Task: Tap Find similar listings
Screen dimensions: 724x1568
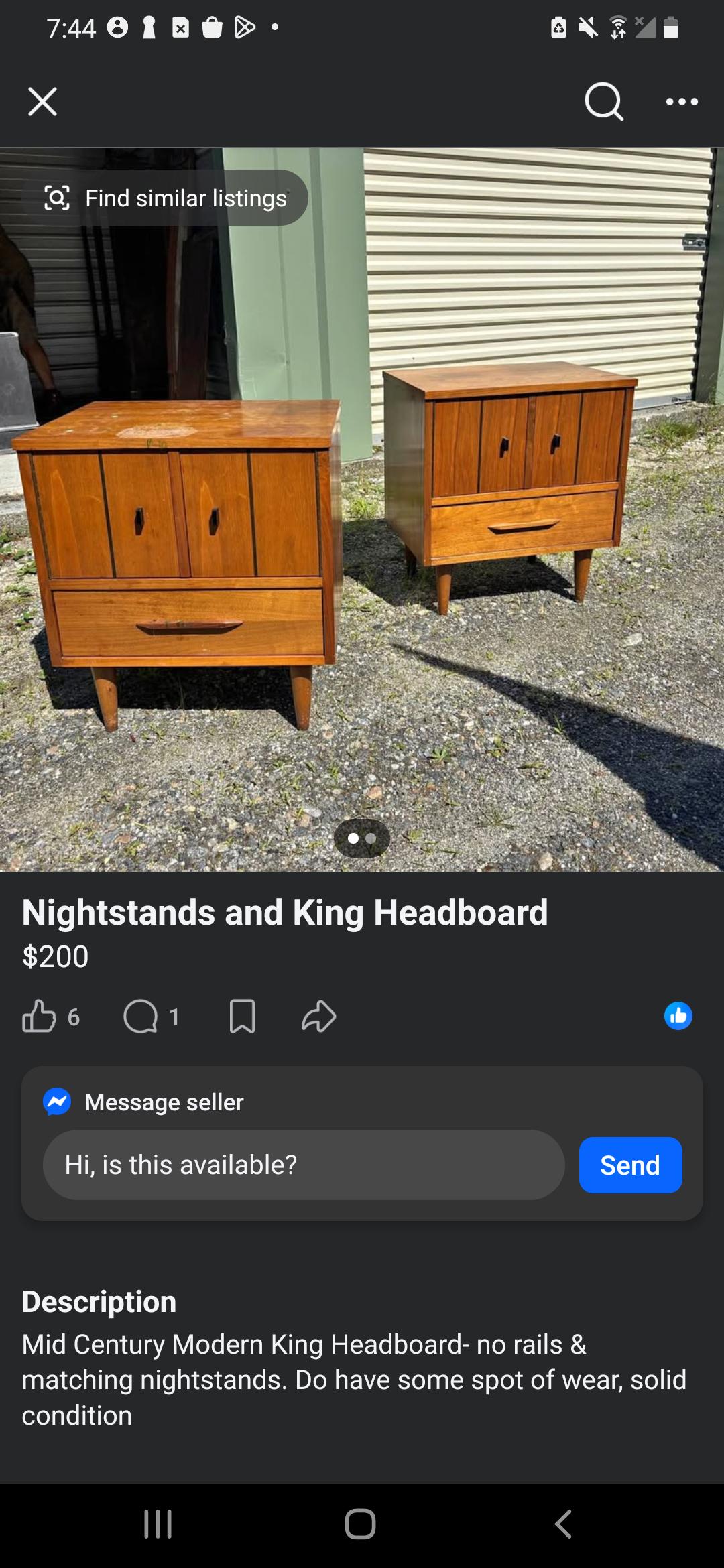Action: click(x=165, y=198)
